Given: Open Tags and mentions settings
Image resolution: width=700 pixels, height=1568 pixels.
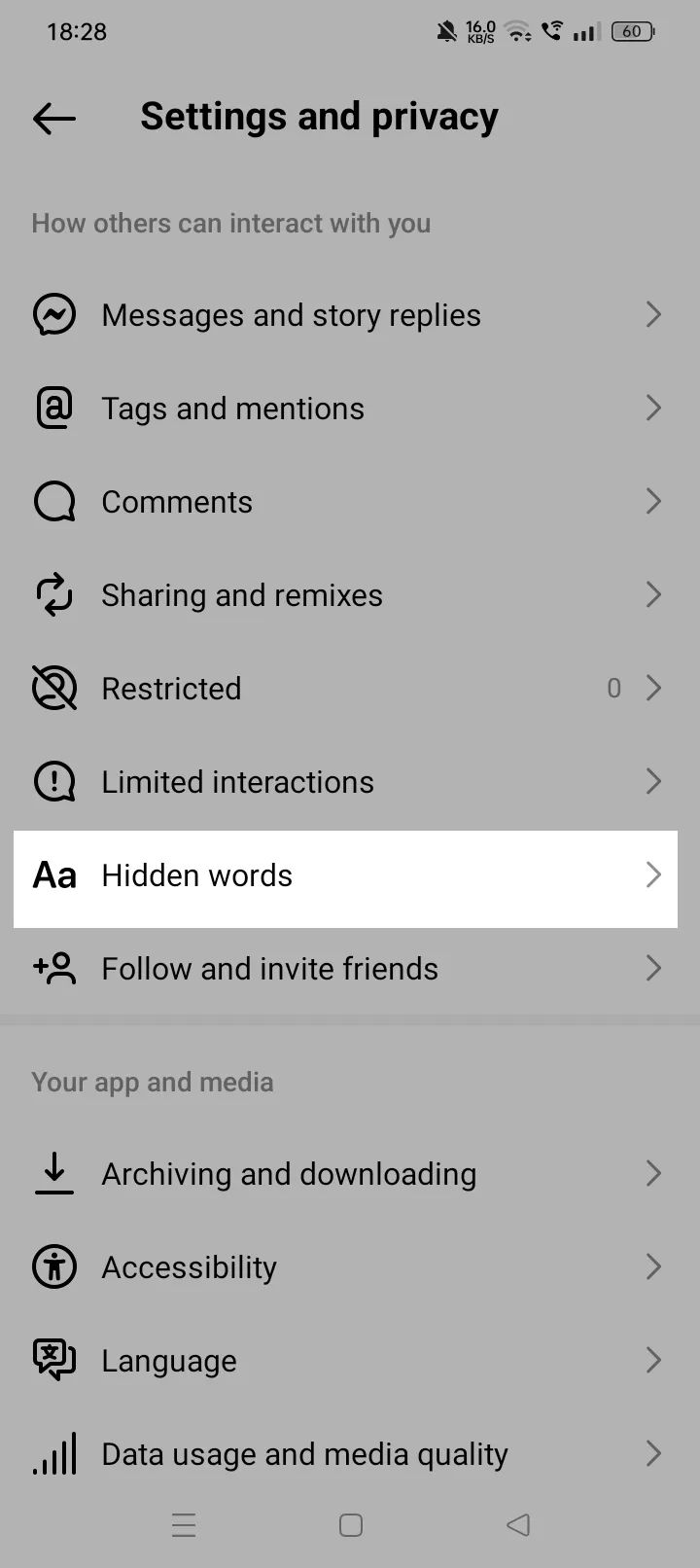Looking at the screenshot, I should point(233,409).
